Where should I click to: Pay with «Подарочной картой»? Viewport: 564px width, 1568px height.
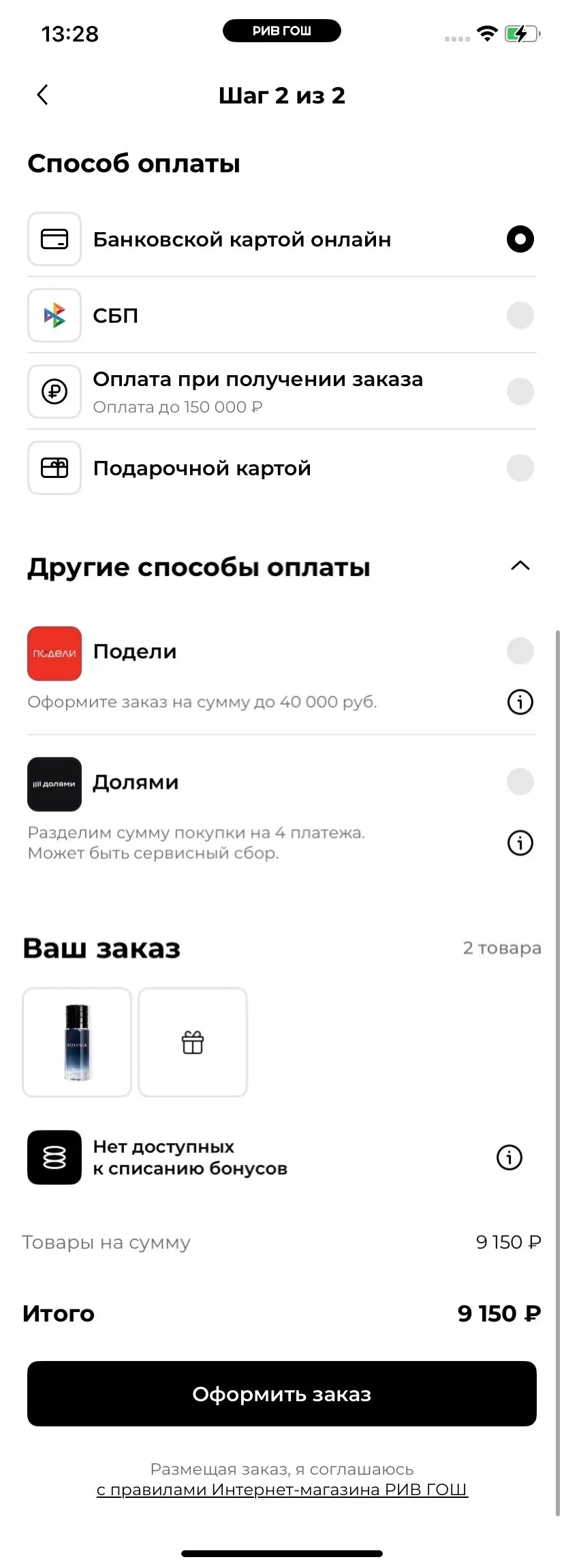[x=520, y=468]
